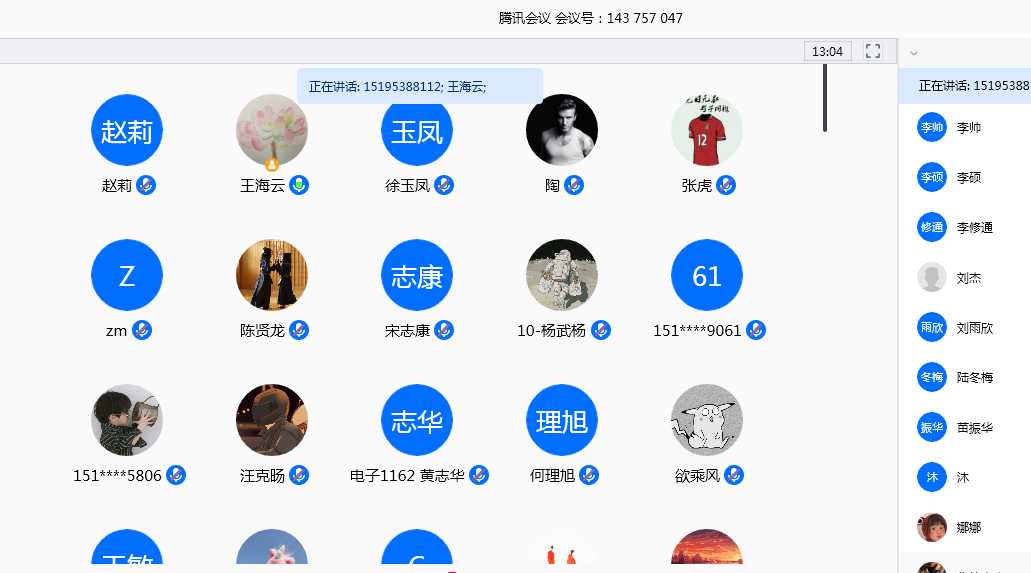
Task: Enter fullscreen mode
Action: [x=873, y=51]
